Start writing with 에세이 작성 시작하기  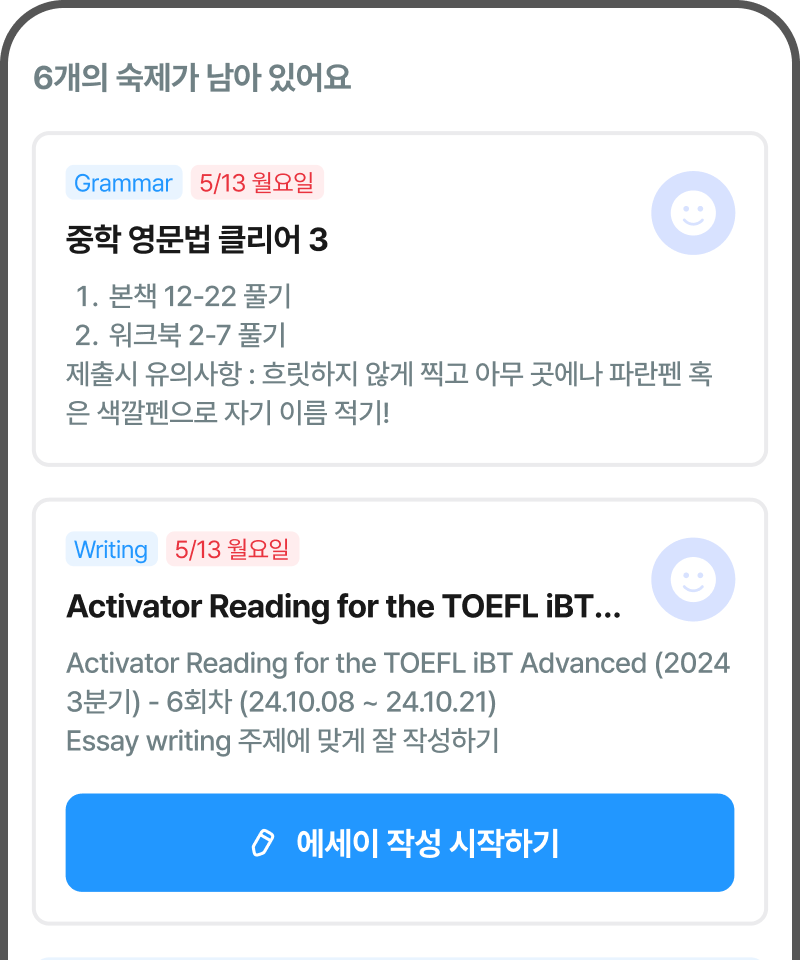pos(400,843)
